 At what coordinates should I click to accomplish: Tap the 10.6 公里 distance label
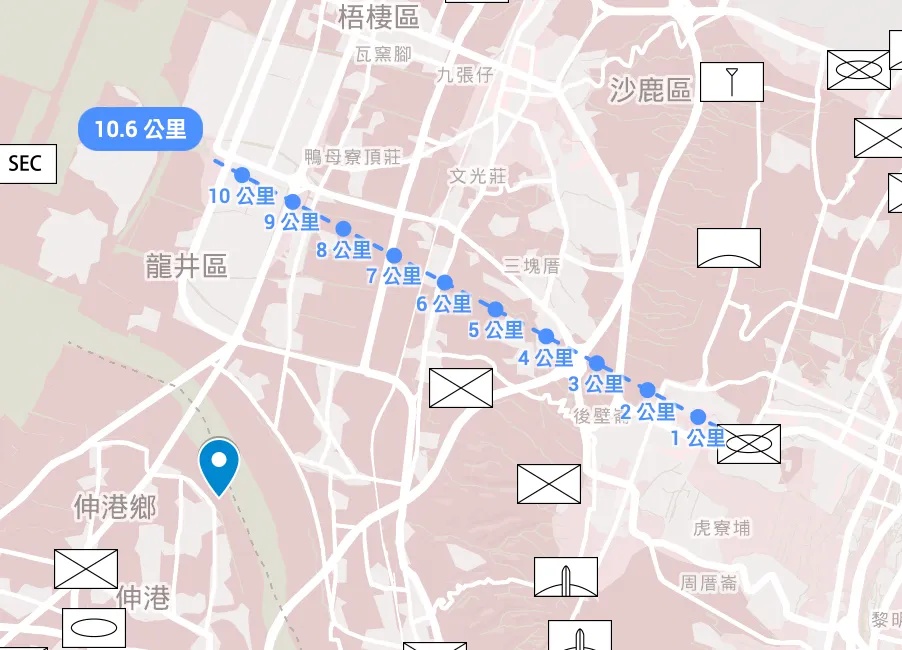(140, 129)
